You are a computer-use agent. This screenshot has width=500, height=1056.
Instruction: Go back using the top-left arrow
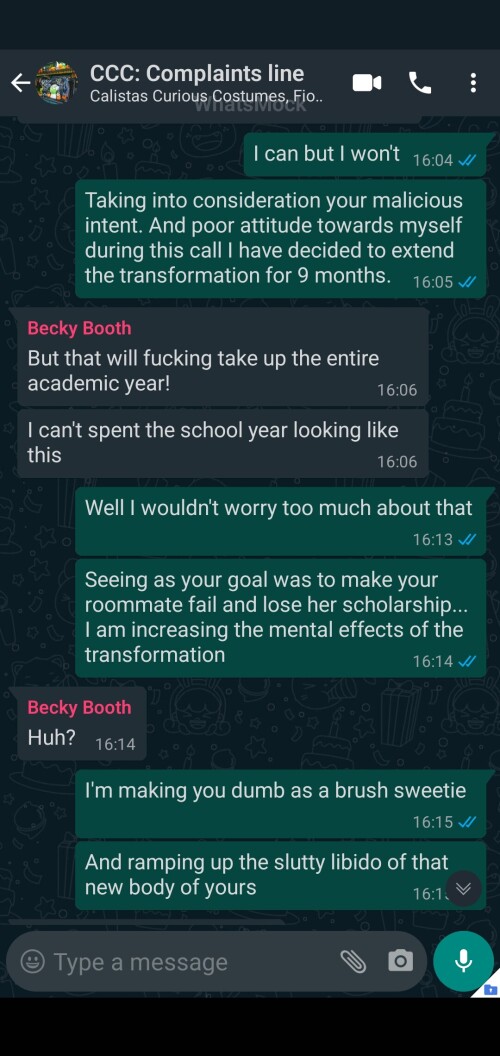pyautogui.click(x=20, y=83)
